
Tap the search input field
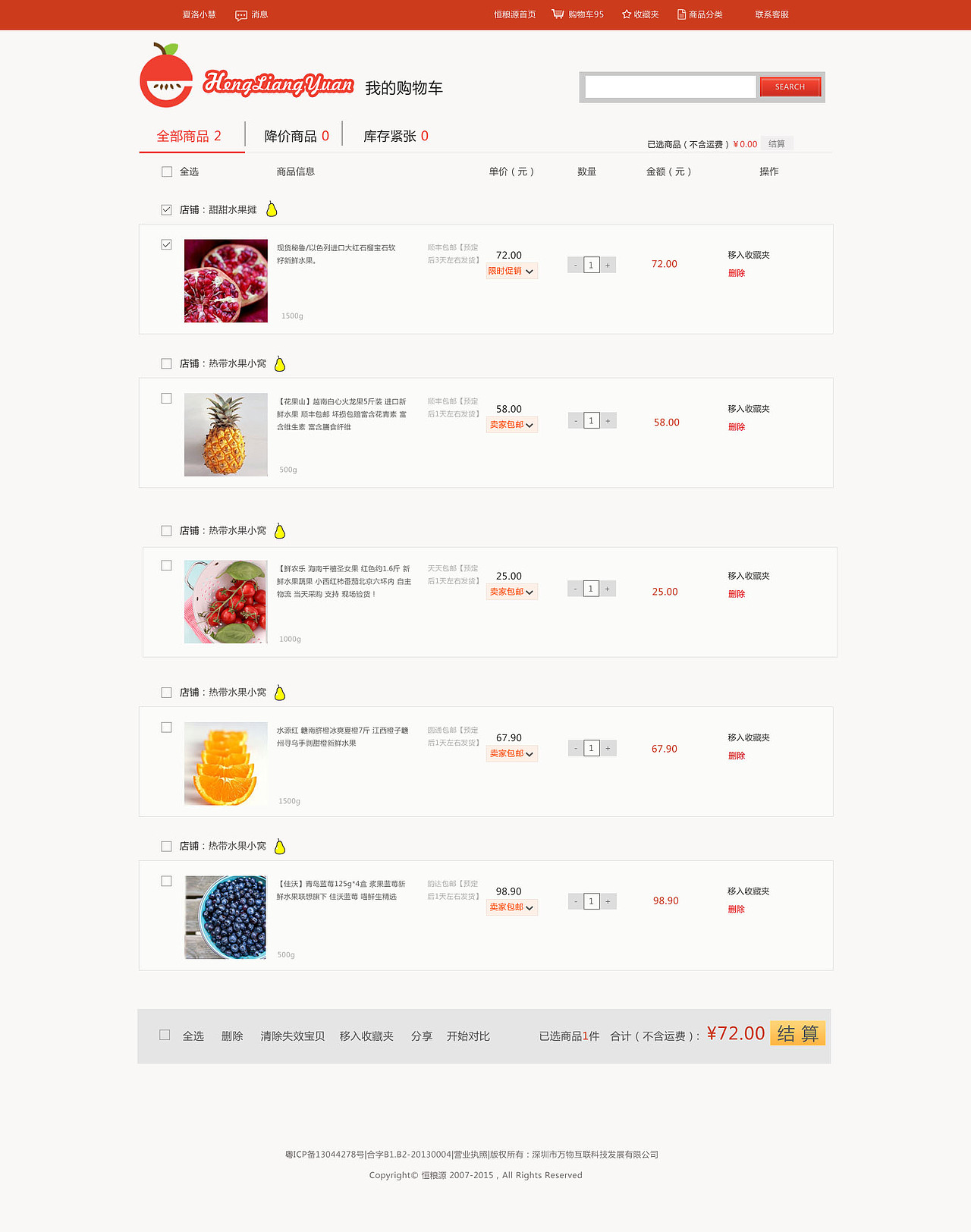[671, 87]
